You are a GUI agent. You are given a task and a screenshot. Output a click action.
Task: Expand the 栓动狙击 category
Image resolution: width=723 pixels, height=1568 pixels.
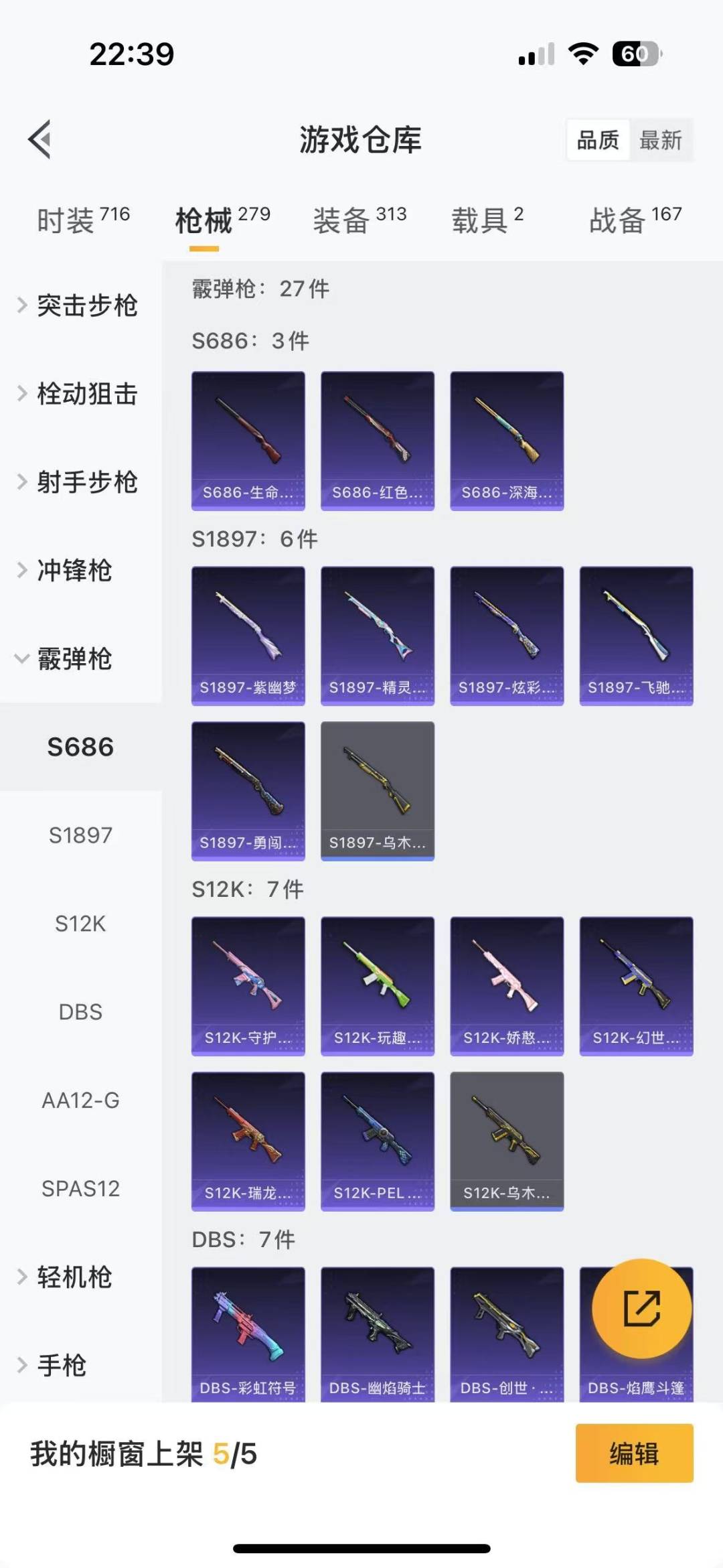coord(80,394)
